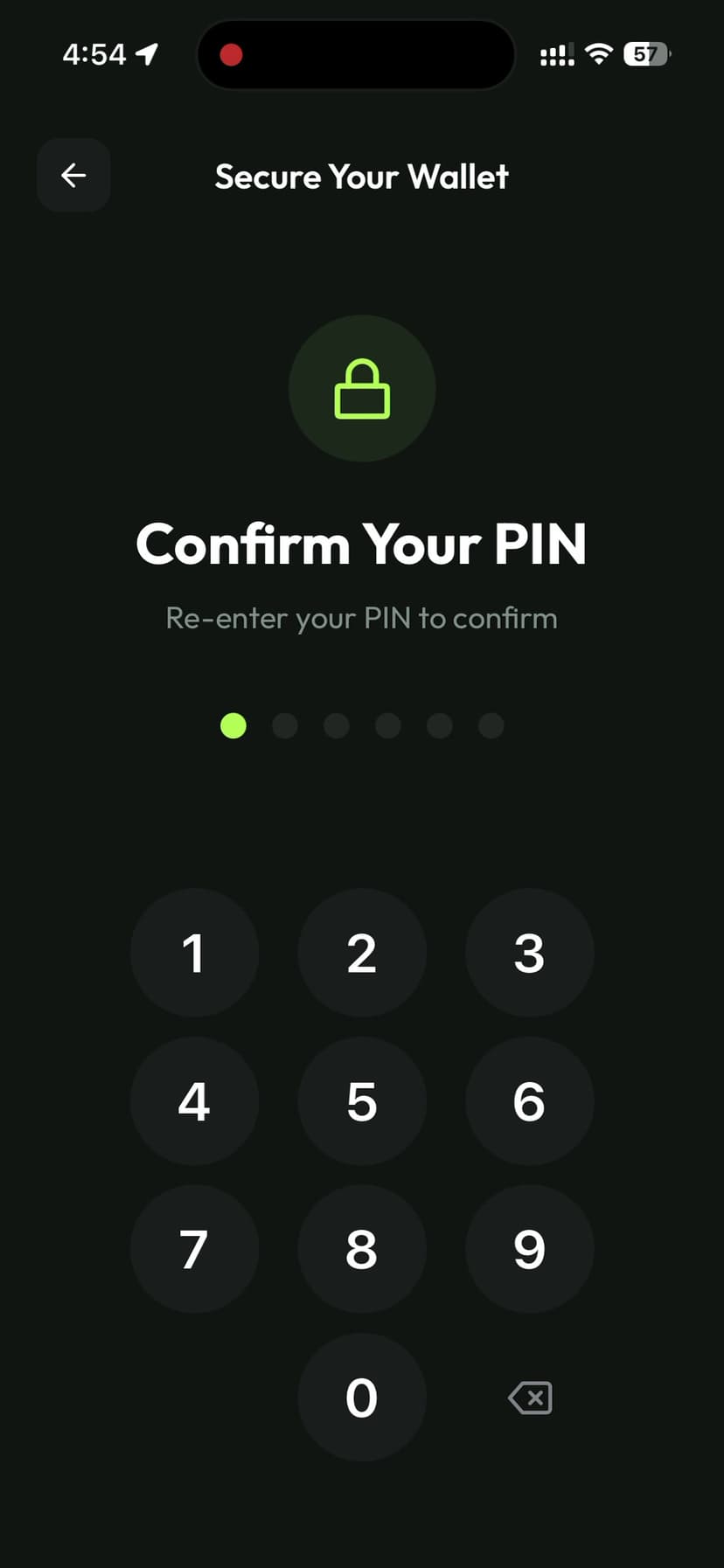This screenshot has width=724, height=1568.
Task: Tap the Secure Your Wallet title
Action: pos(362,177)
